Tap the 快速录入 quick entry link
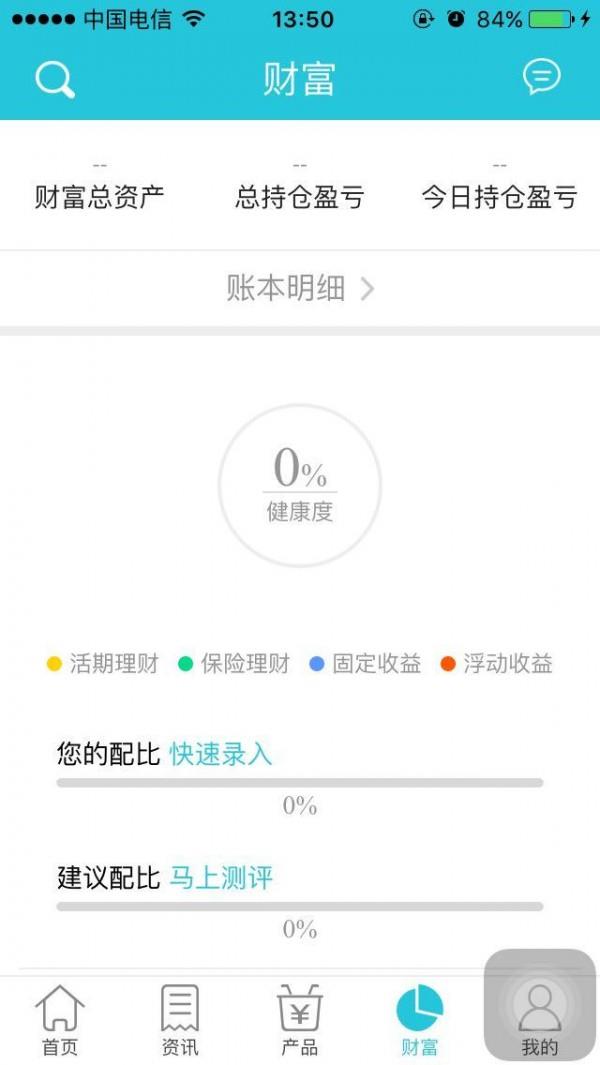 221,755
